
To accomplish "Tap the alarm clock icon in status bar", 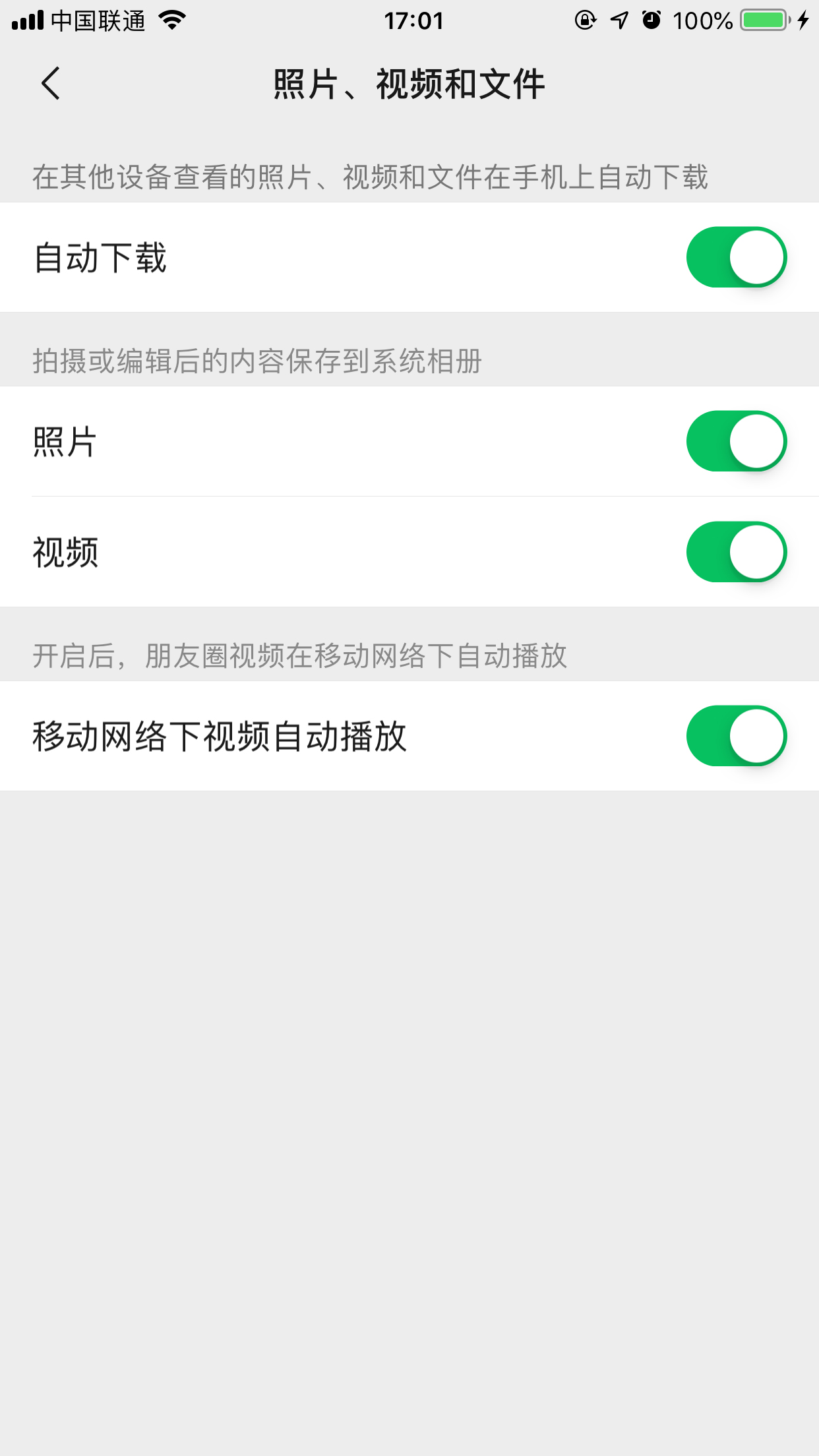I will pyautogui.click(x=652, y=20).
